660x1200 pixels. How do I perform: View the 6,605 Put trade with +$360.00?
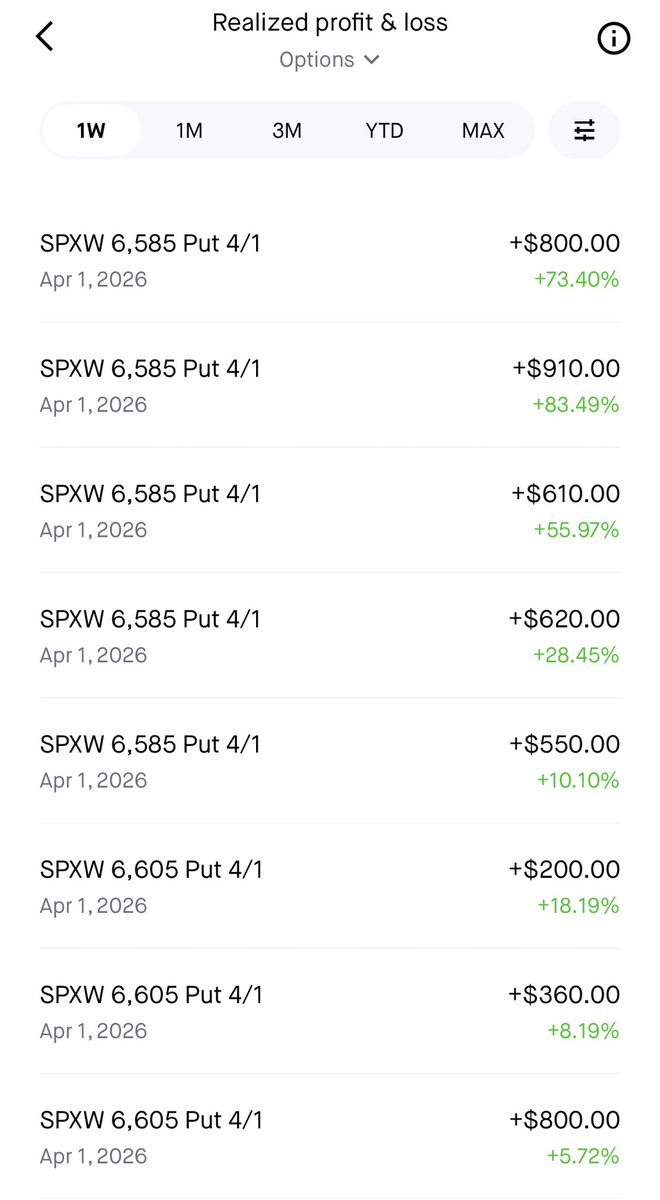(x=329, y=1011)
